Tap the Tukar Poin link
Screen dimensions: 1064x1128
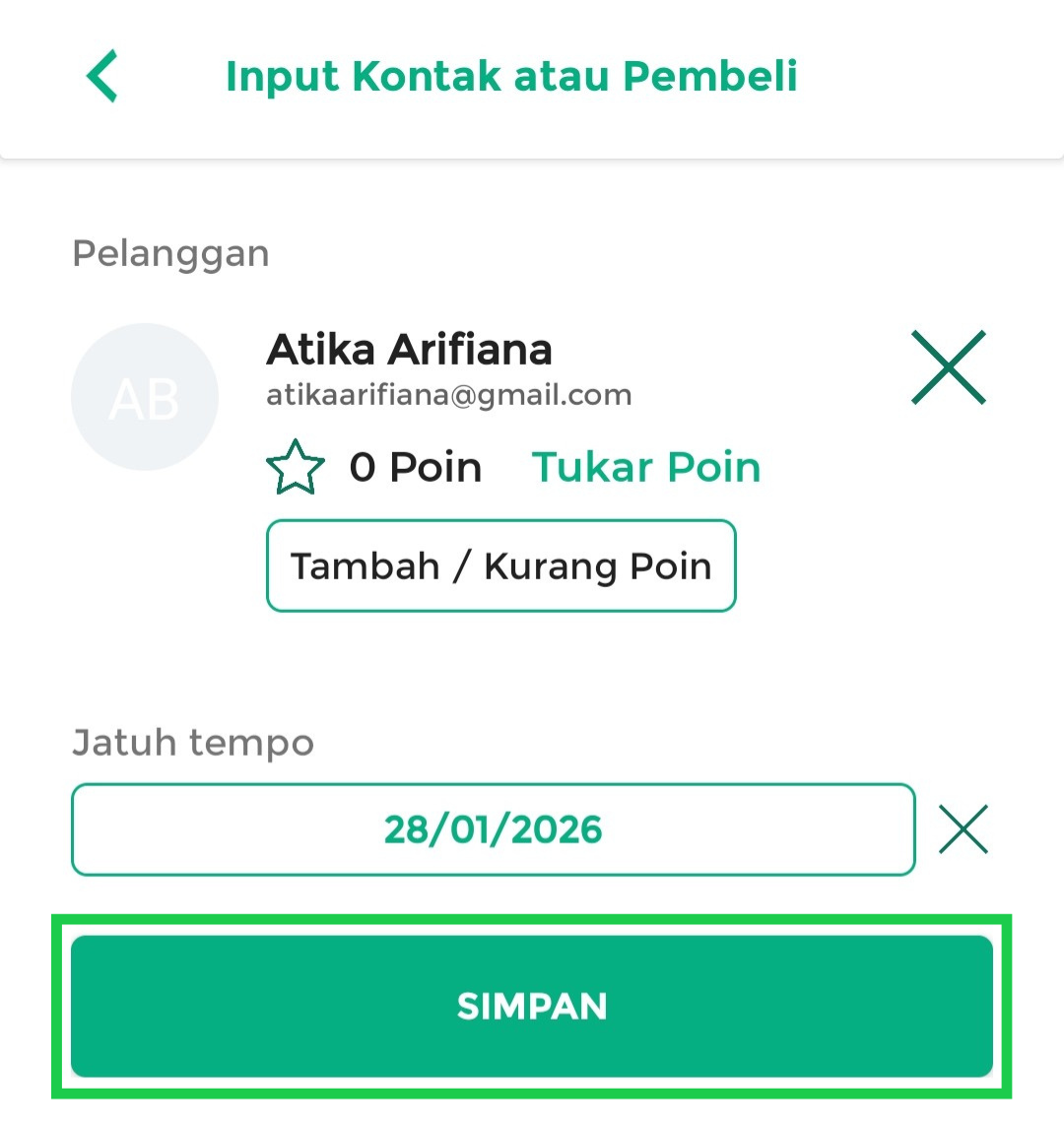click(x=646, y=467)
